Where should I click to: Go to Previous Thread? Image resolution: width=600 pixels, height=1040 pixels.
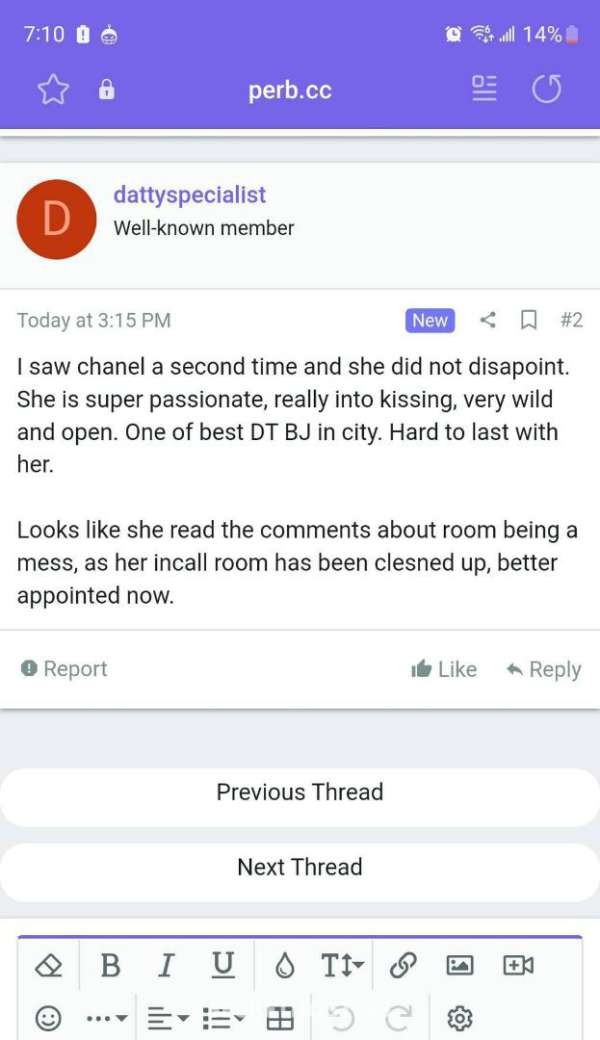coord(300,792)
